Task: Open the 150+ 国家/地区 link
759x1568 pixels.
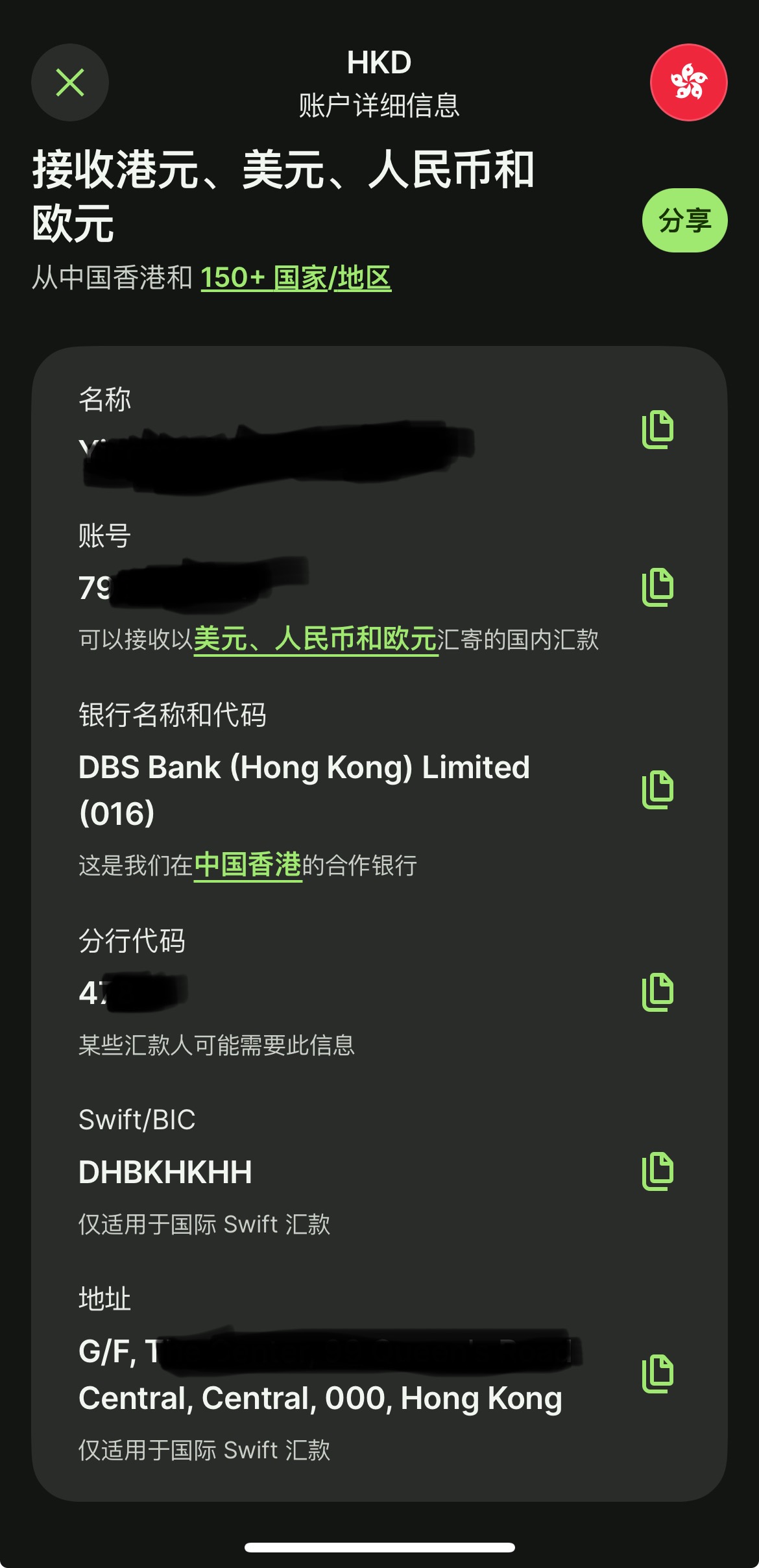Action: 296,278
